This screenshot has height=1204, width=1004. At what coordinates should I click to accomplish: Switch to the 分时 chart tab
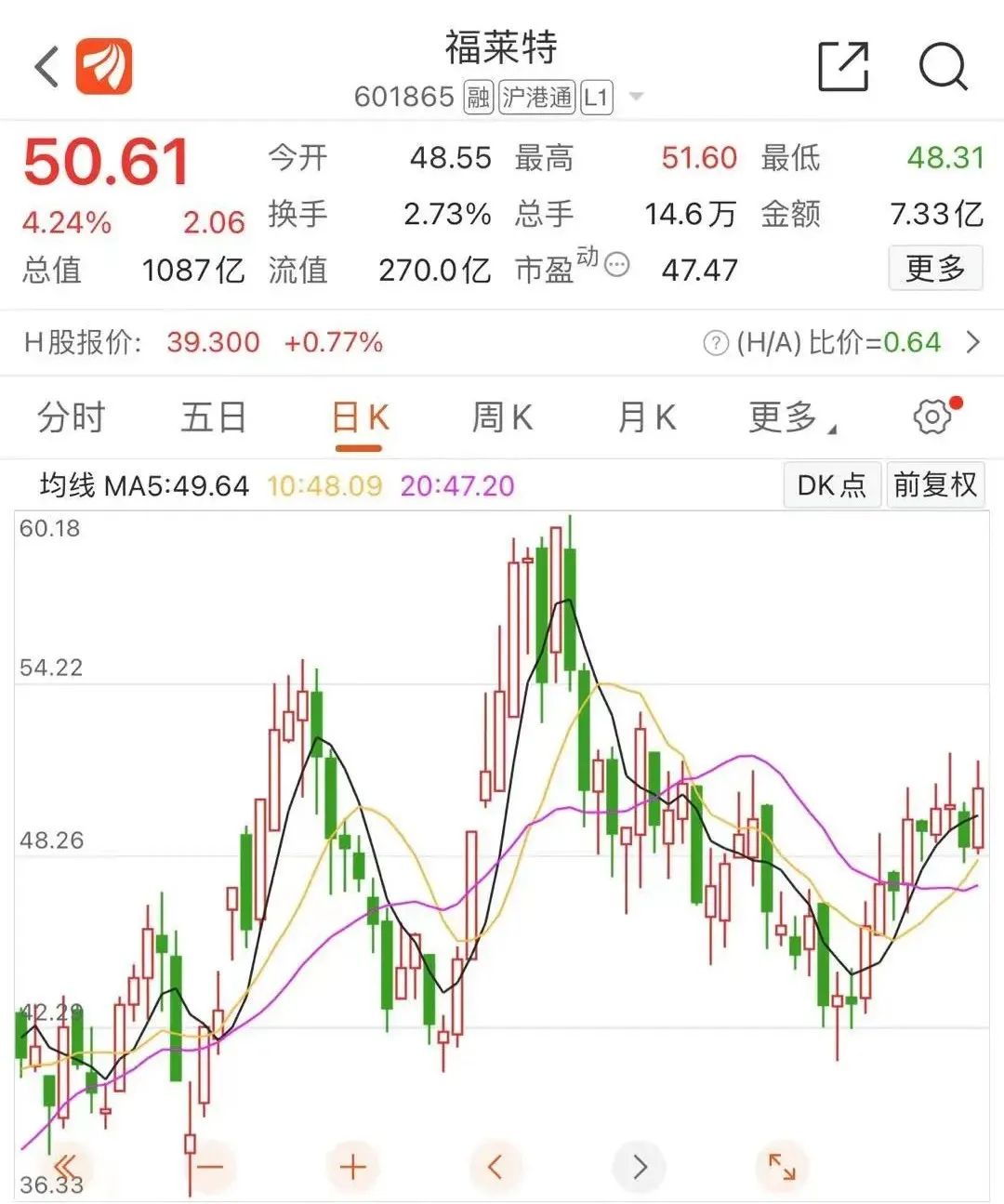point(71,417)
